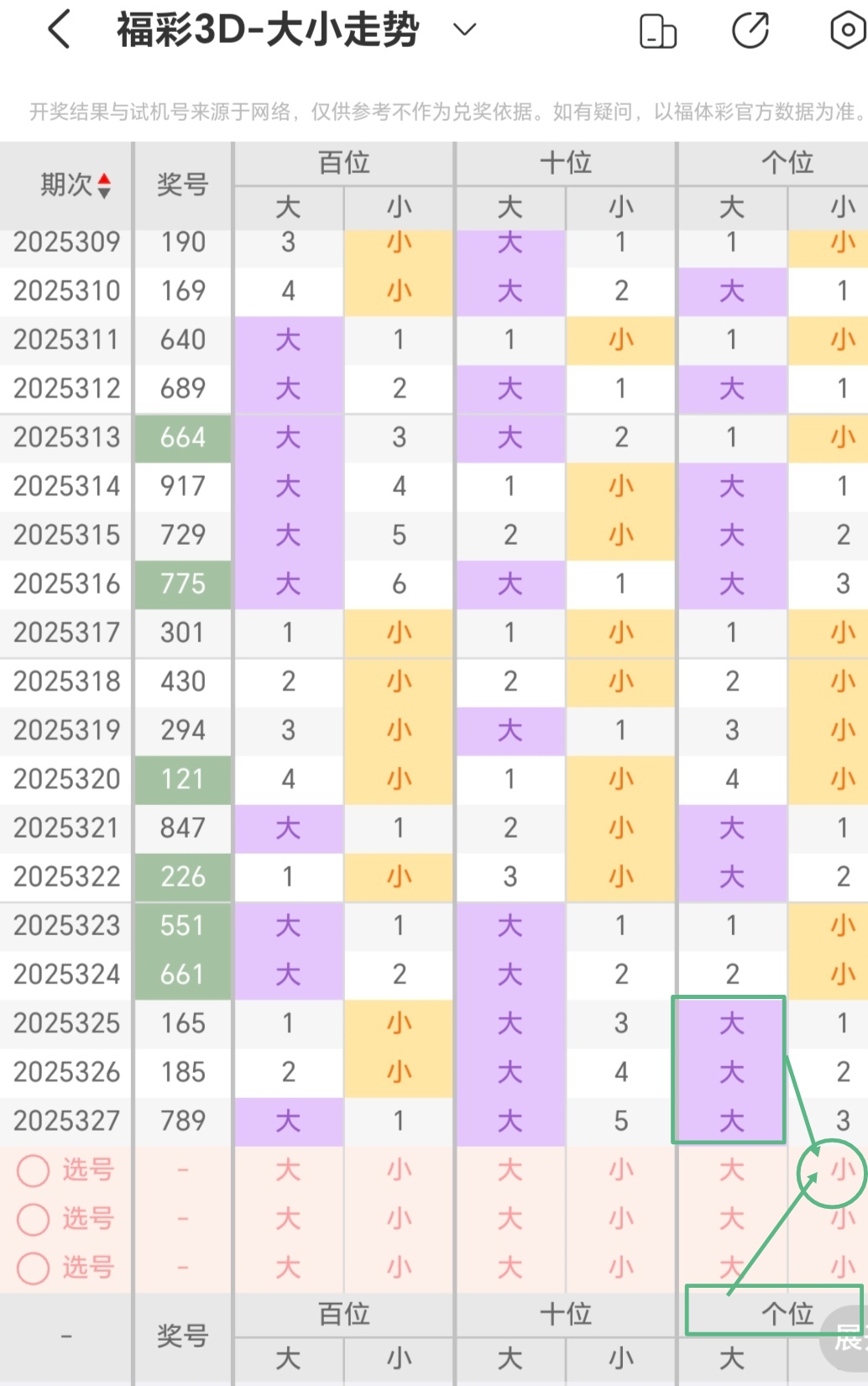This screenshot has width=868, height=1386.
Task: Expand the 福彩3D-大小走势 title dropdown
Action: click(464, 30)
